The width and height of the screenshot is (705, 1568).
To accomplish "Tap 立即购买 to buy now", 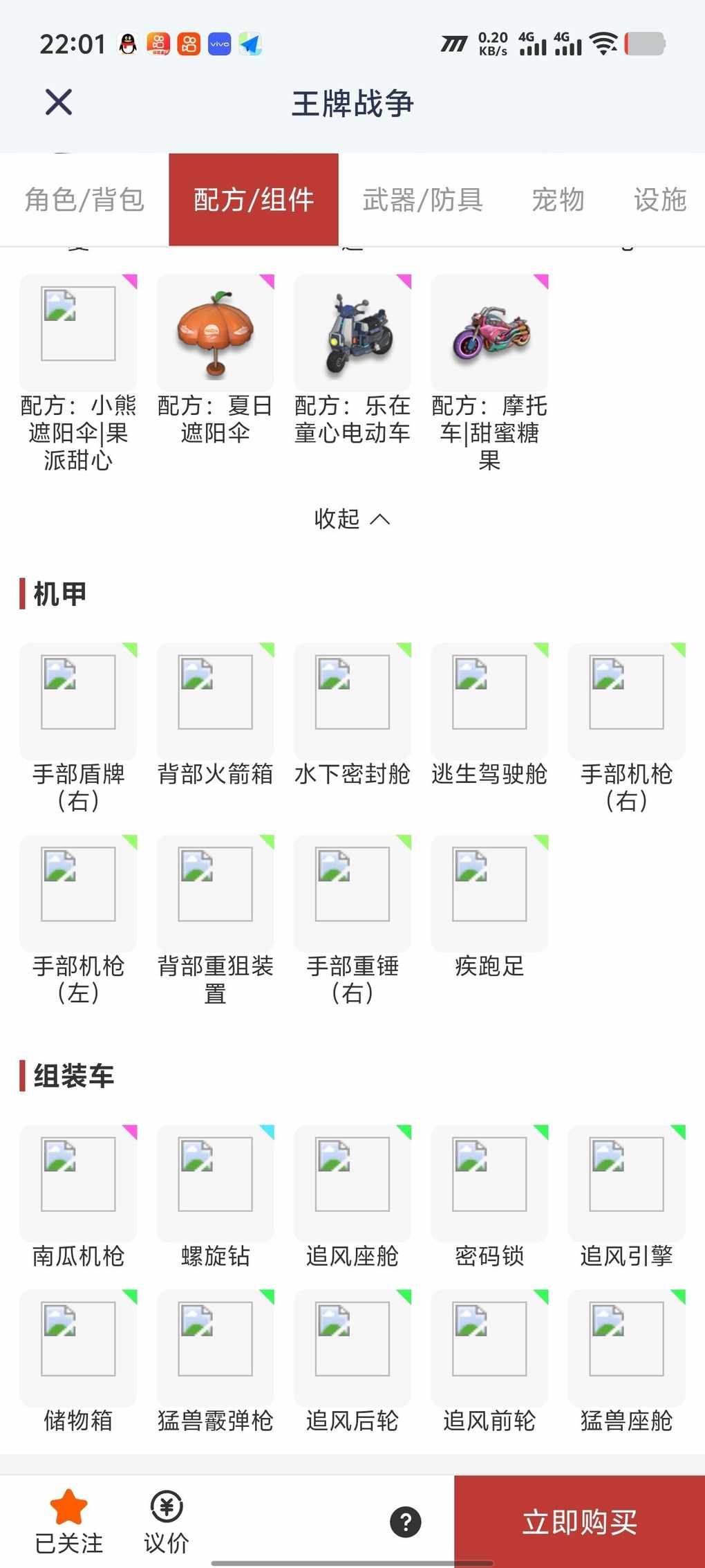I will click(579, 1522).
